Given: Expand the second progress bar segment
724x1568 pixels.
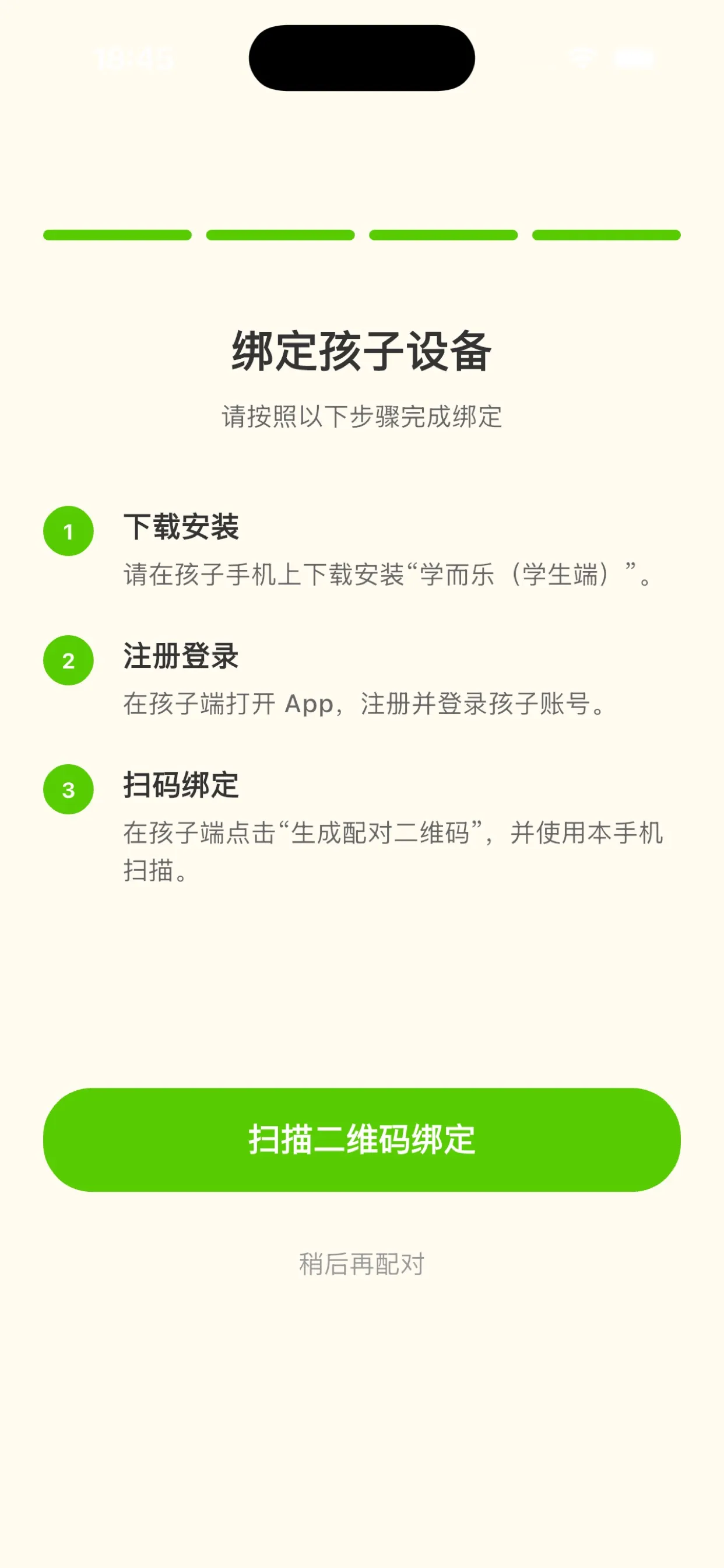Looking at the screenshot, I should [x=280, y=233].
